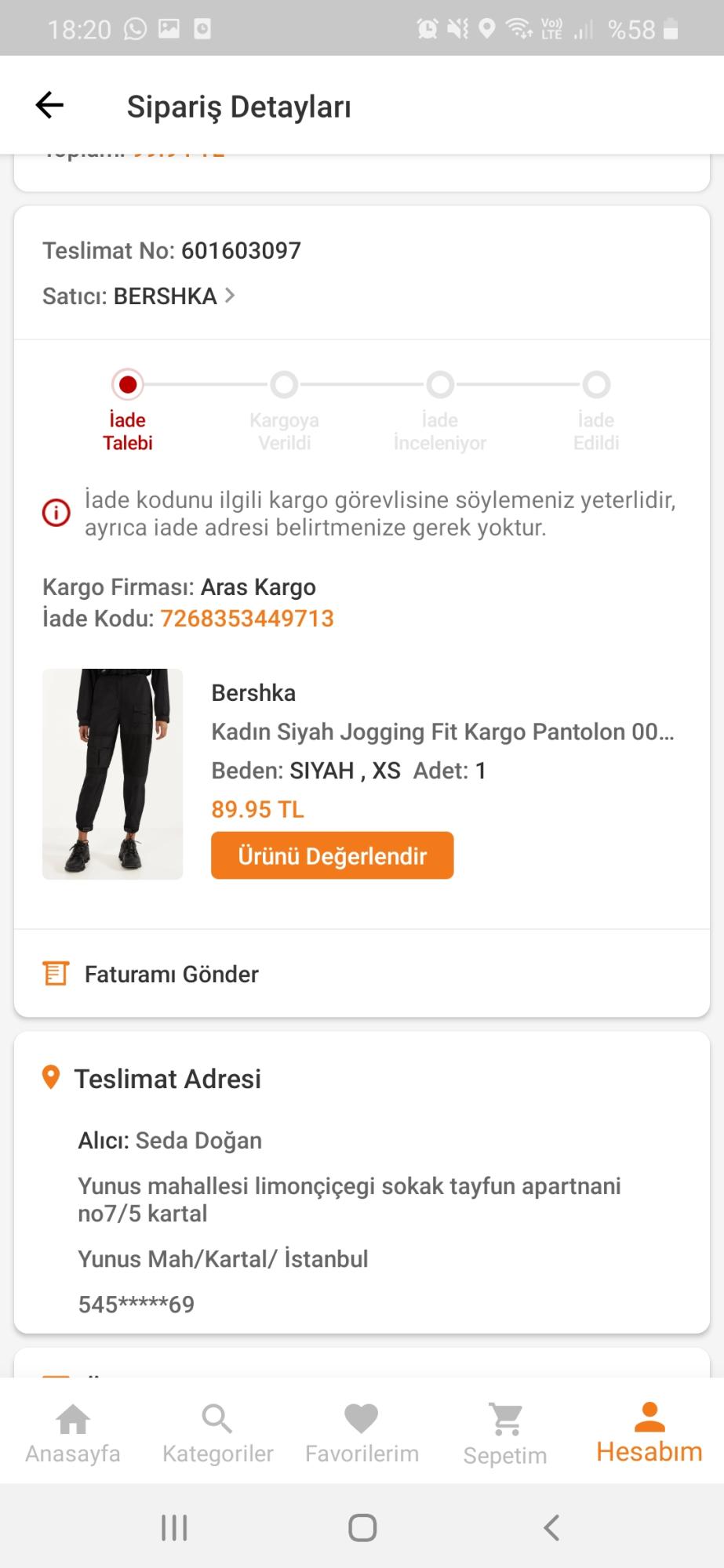Viewport: 724px width, 1568px height.
Task: Switch to the Hesabım tab
Action: 649,1433
